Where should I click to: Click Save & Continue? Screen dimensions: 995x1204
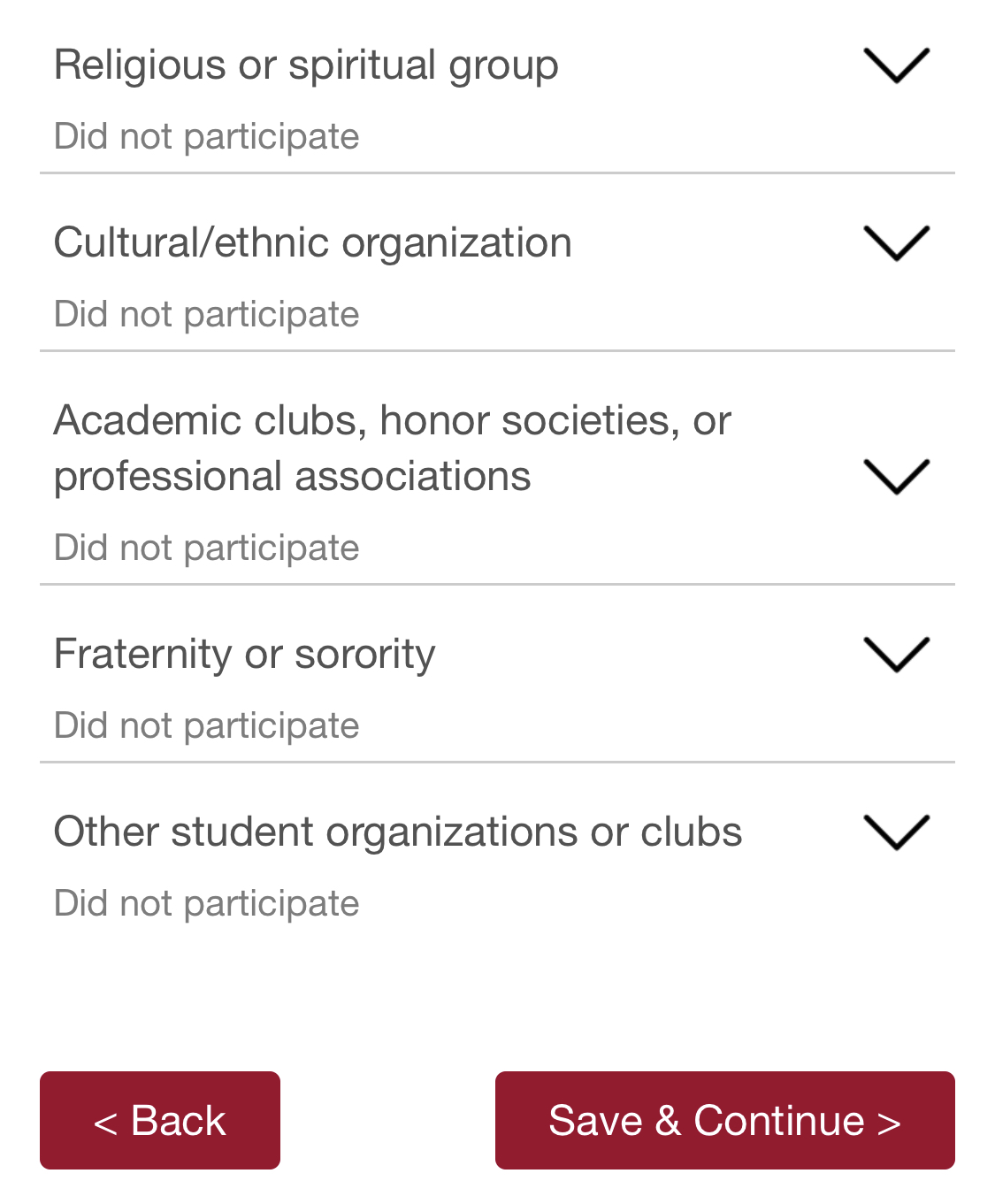point(725,1120)
